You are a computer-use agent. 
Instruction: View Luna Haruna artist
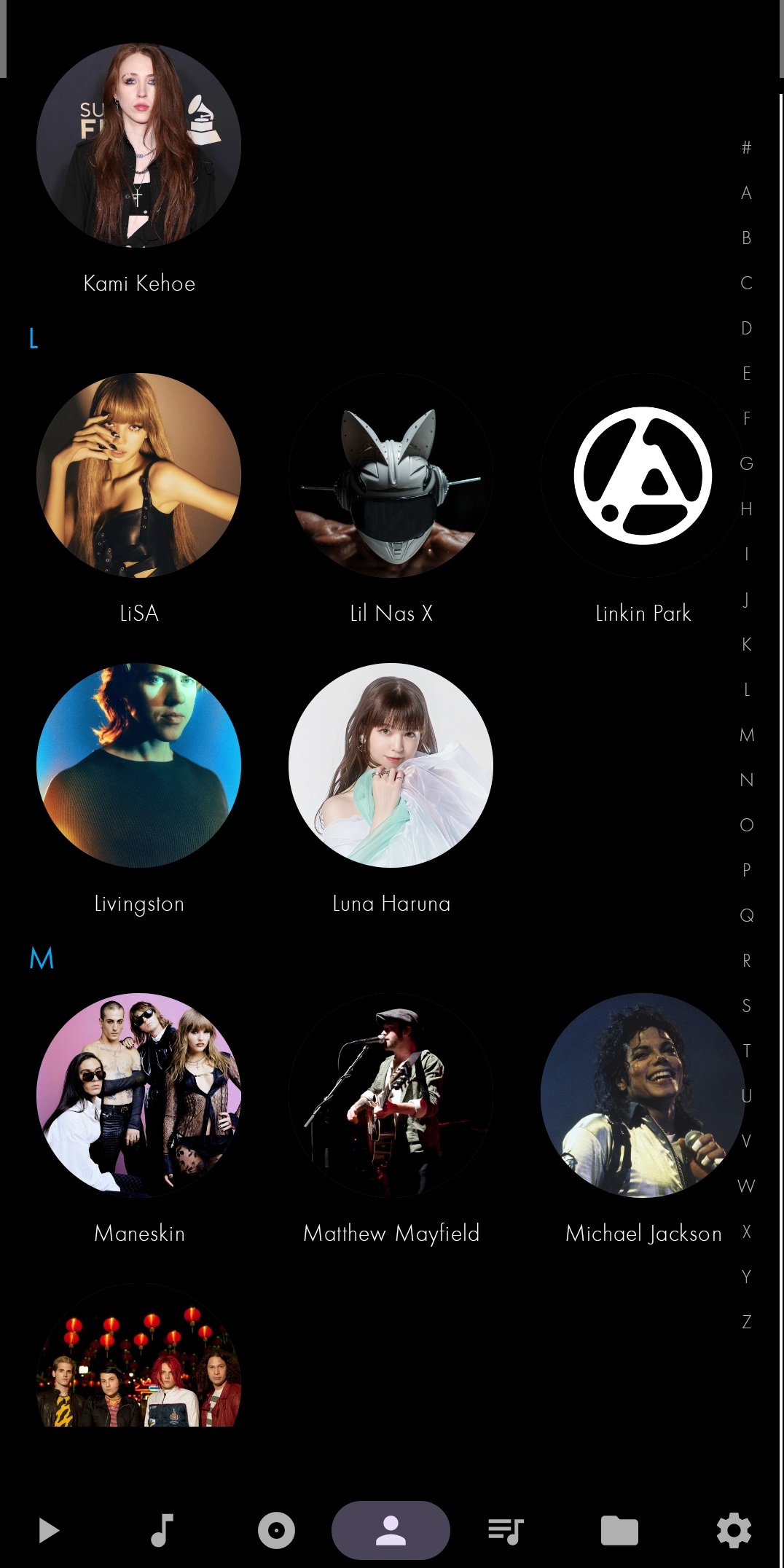[x=391, y=765]
